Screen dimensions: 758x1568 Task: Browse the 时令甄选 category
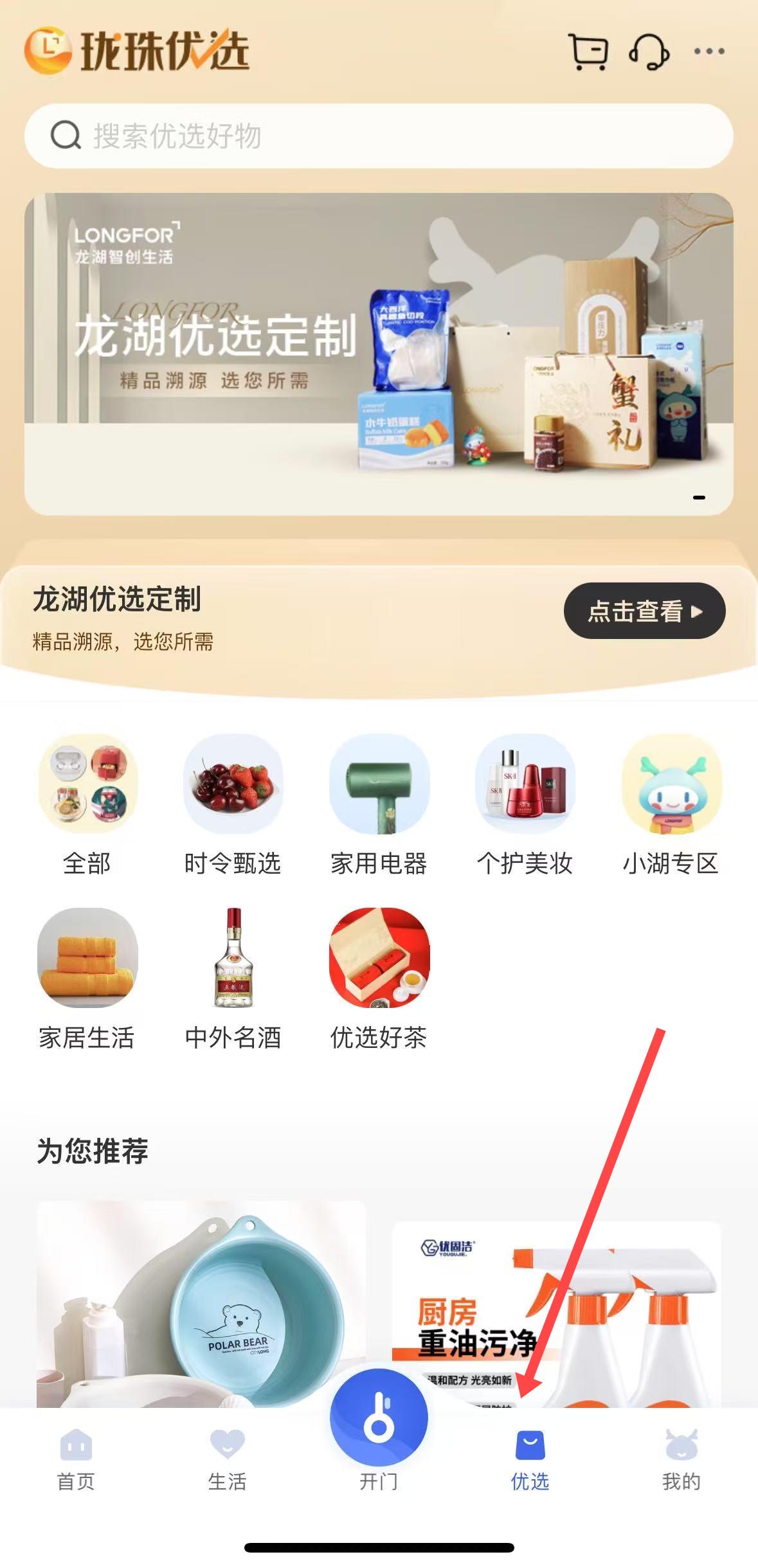coord(233,804)
